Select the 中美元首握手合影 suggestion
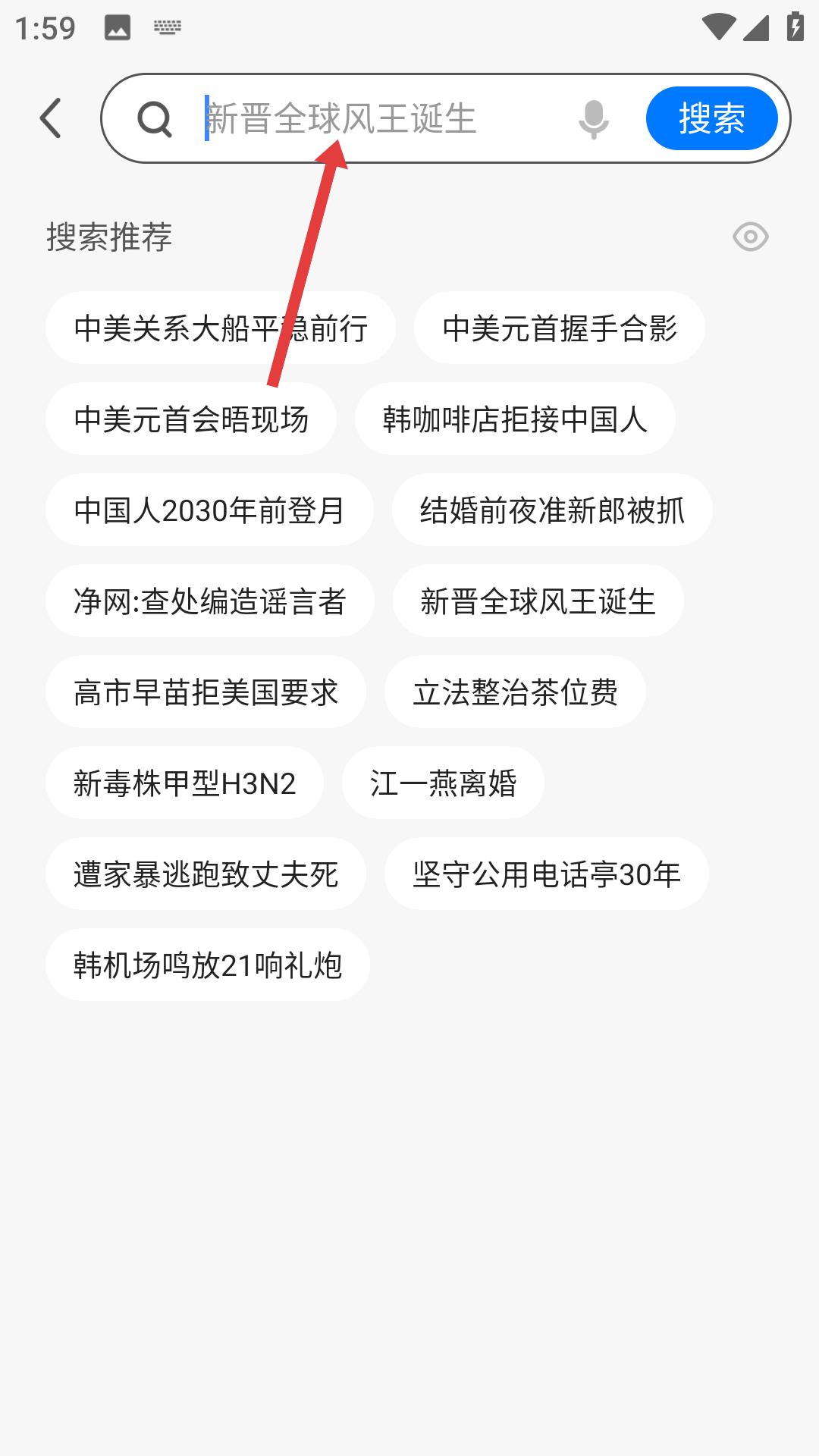 pos(560,328)
